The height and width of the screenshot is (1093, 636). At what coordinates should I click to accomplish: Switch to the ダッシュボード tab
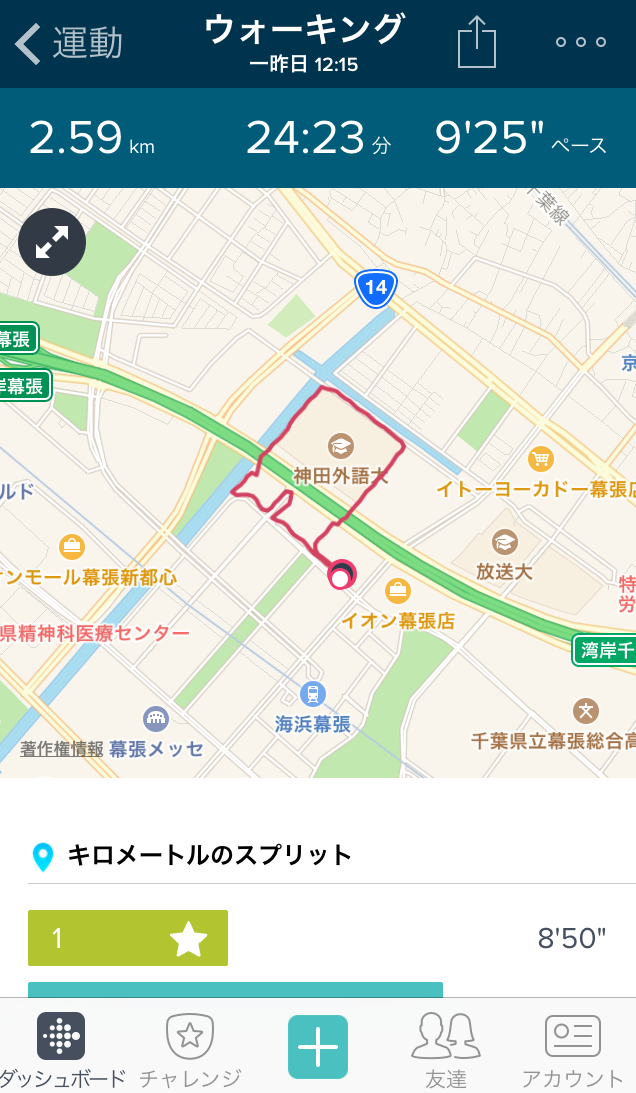click(x=61, y=1050)
